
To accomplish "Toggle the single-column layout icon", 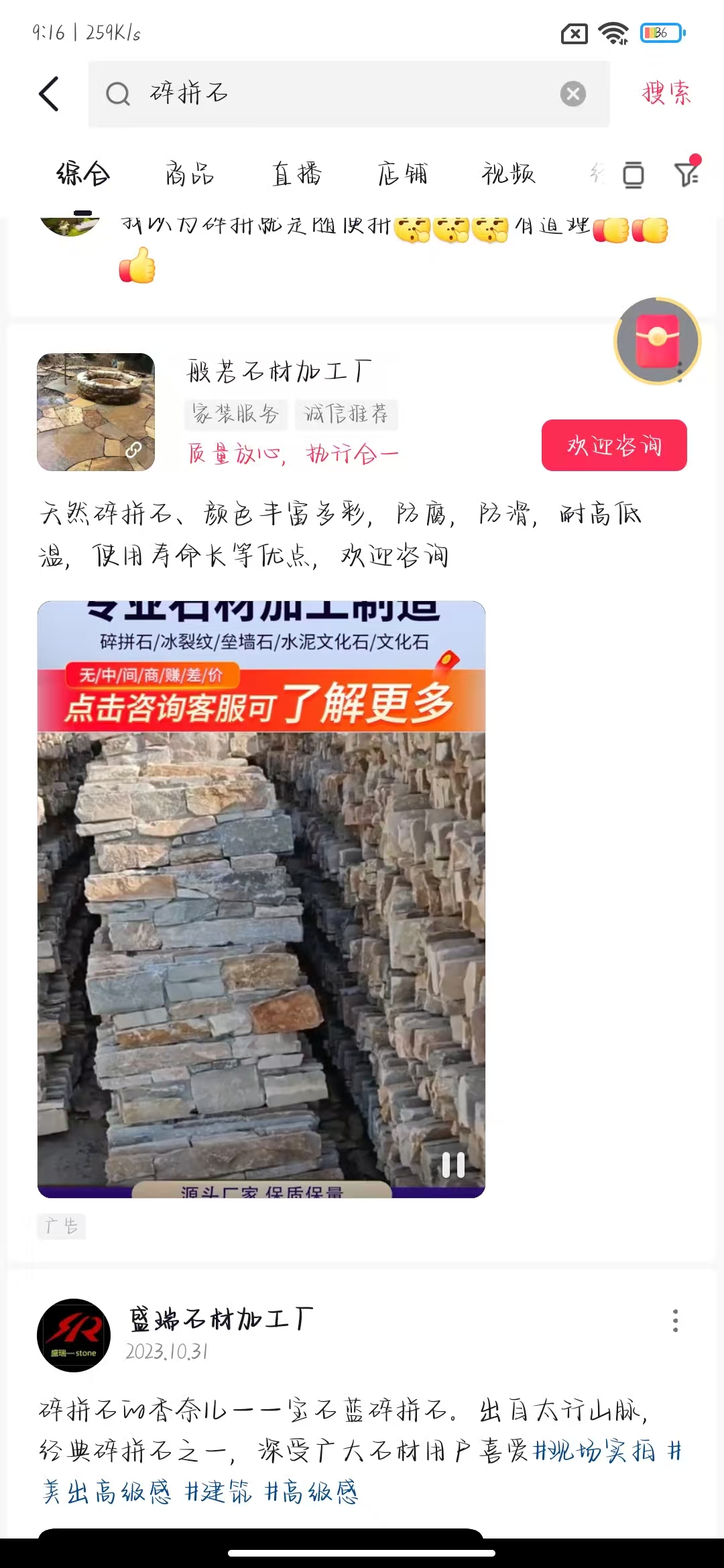I will (633, 176).
